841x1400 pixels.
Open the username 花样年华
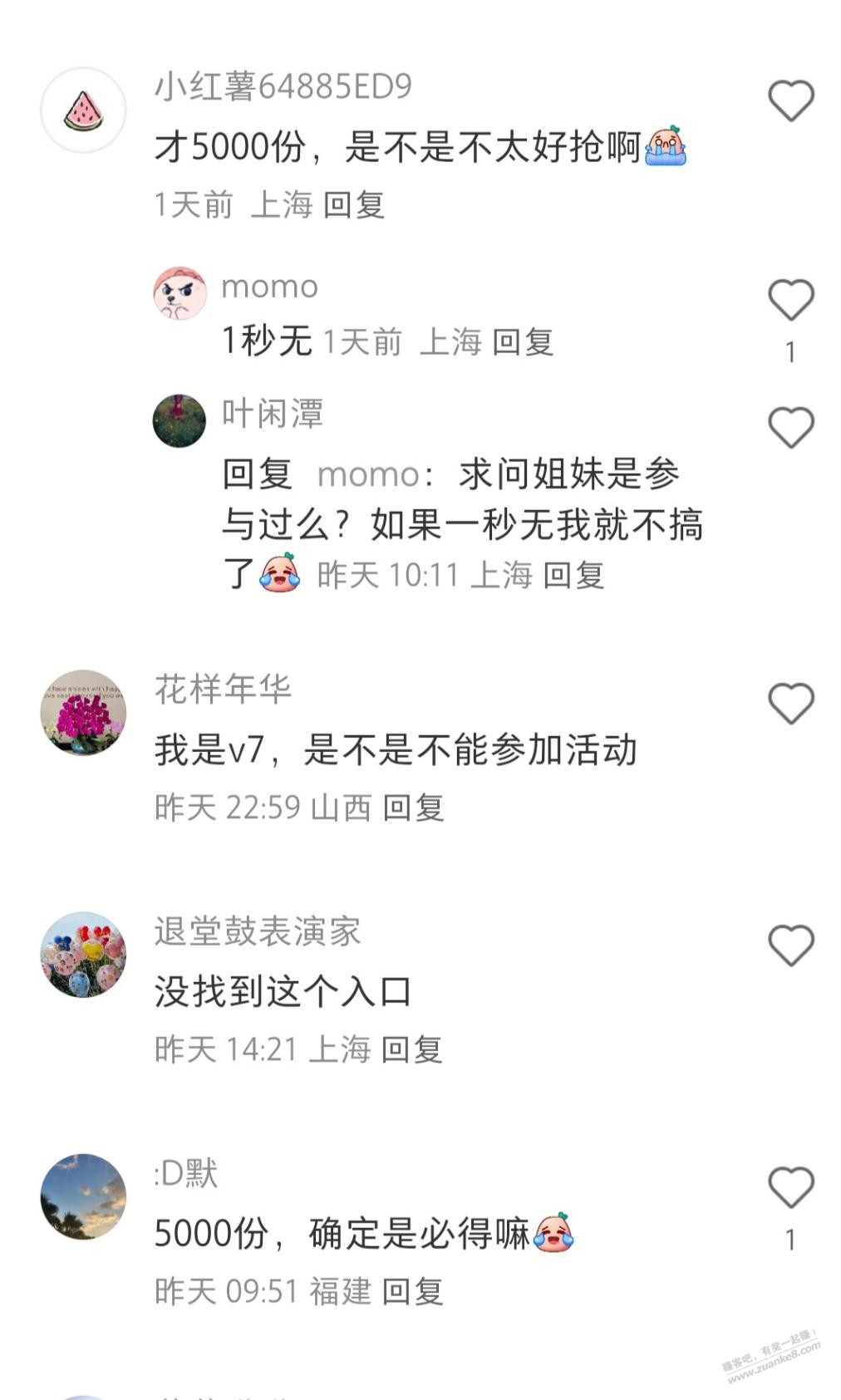point(223,689)
